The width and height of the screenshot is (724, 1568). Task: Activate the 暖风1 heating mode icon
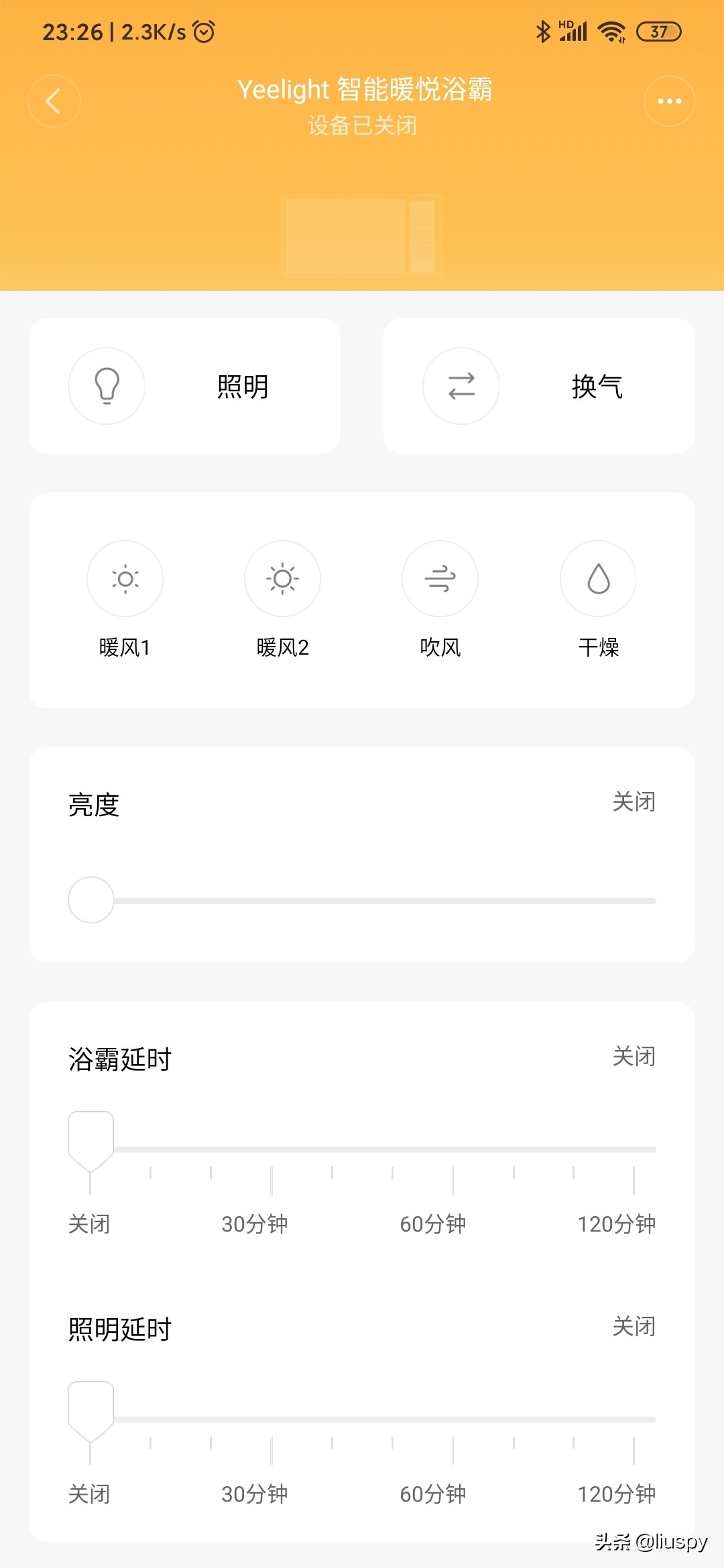125,579
